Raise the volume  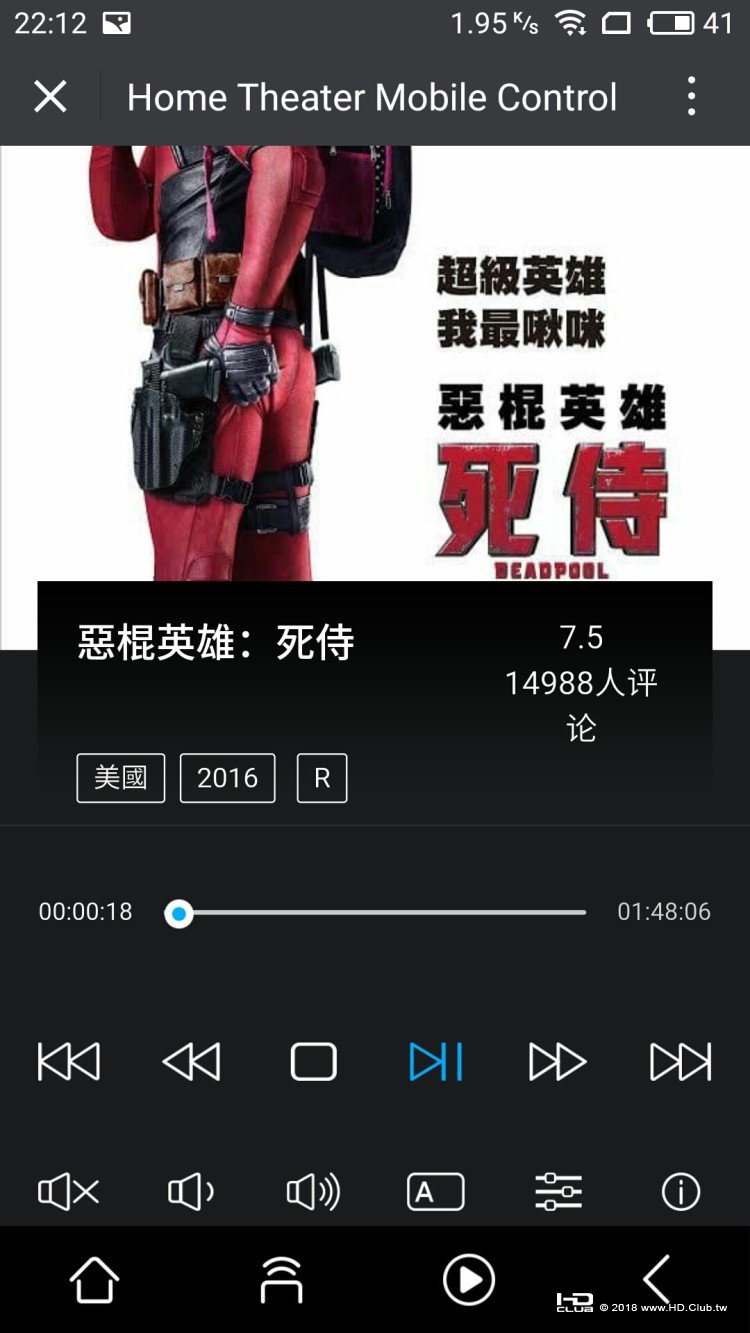click(x=313, y=1192)
